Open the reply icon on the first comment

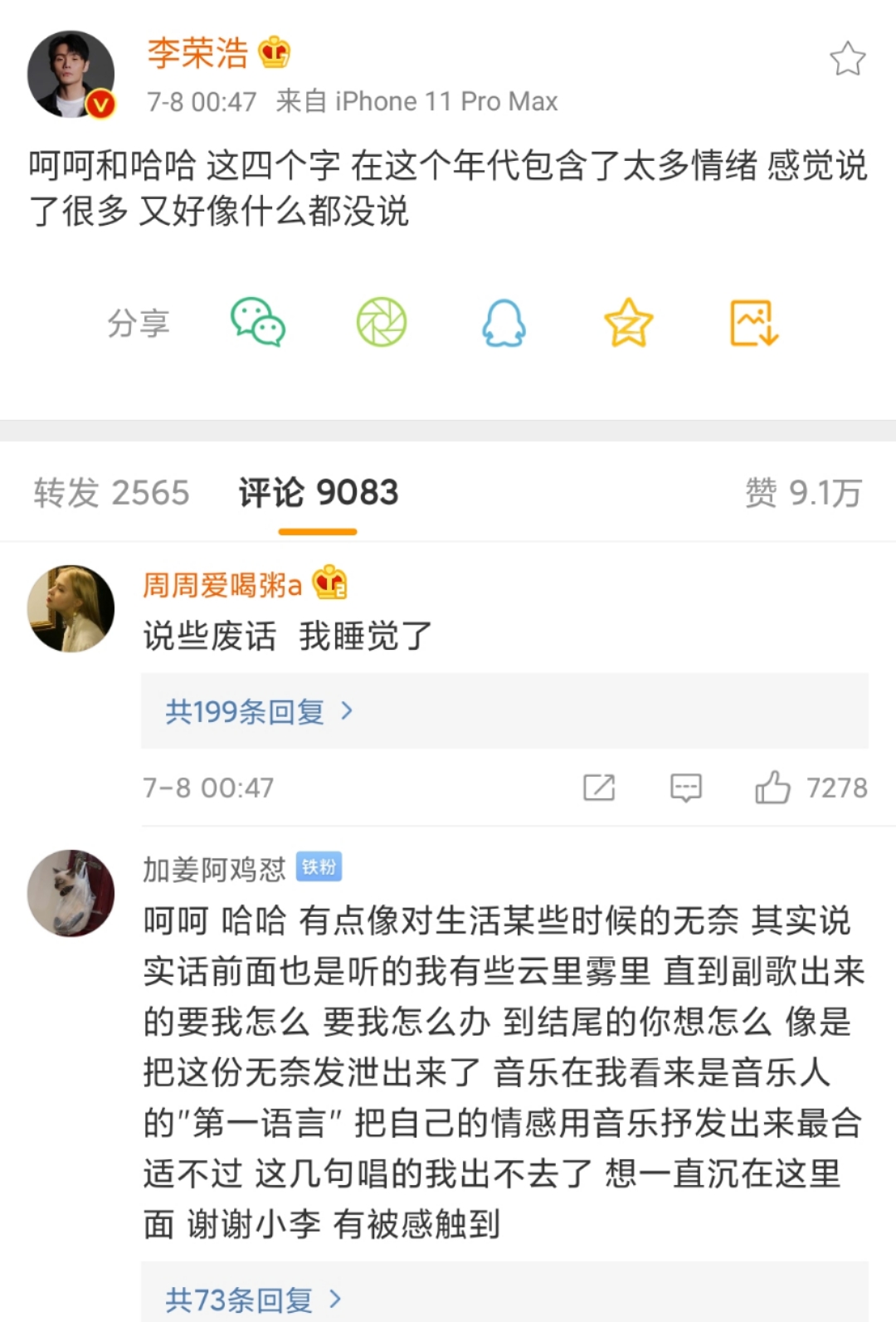point(684,788)
